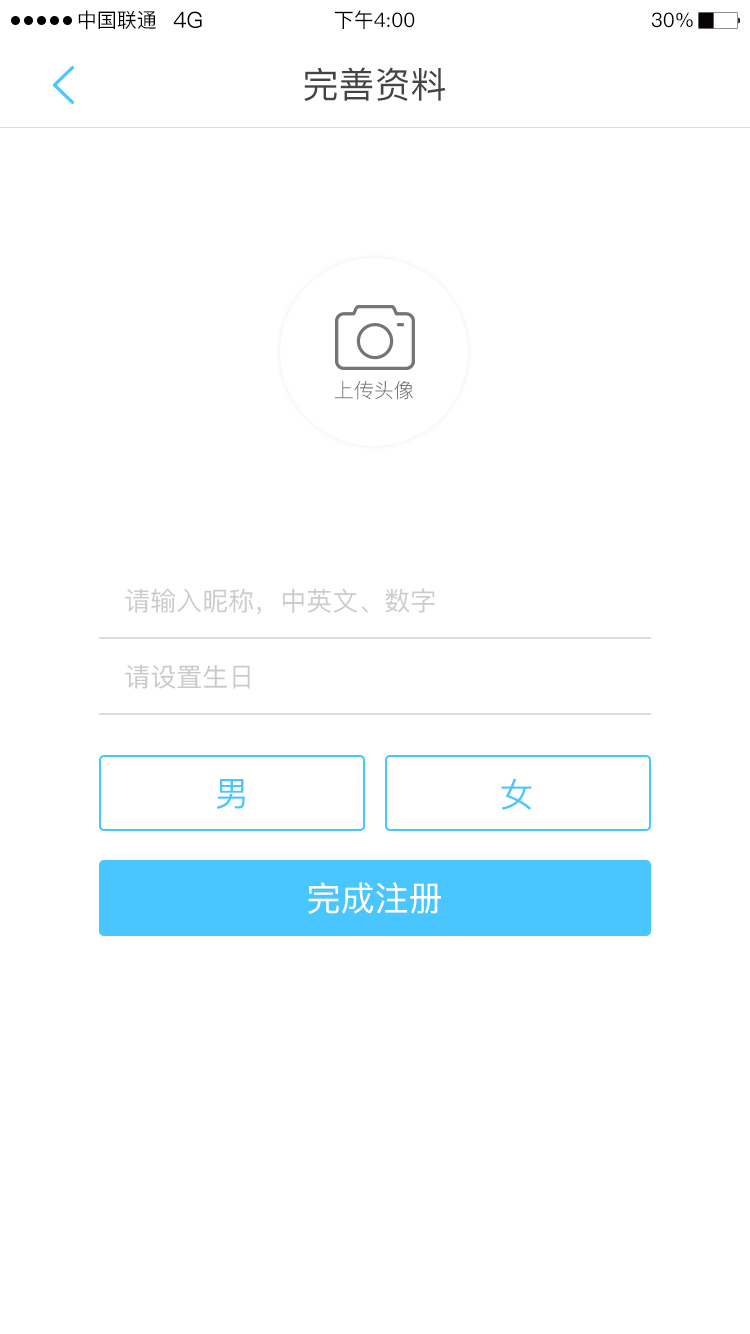
Task: Tap 完成注册 to finish registration
Action: pos(374,898)
